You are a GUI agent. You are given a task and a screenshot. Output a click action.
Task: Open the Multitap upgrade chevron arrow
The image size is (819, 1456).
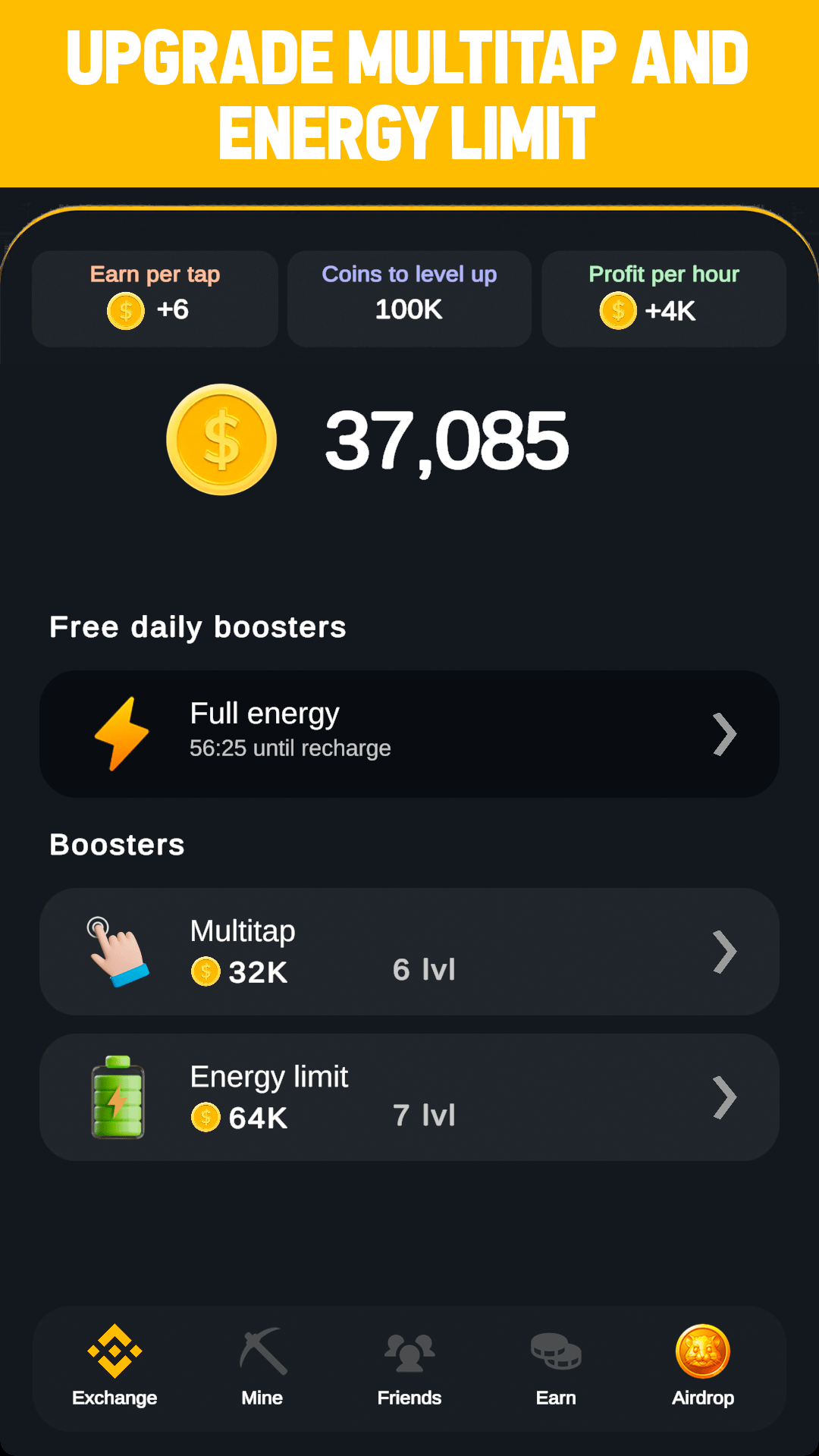click(723, 951)
